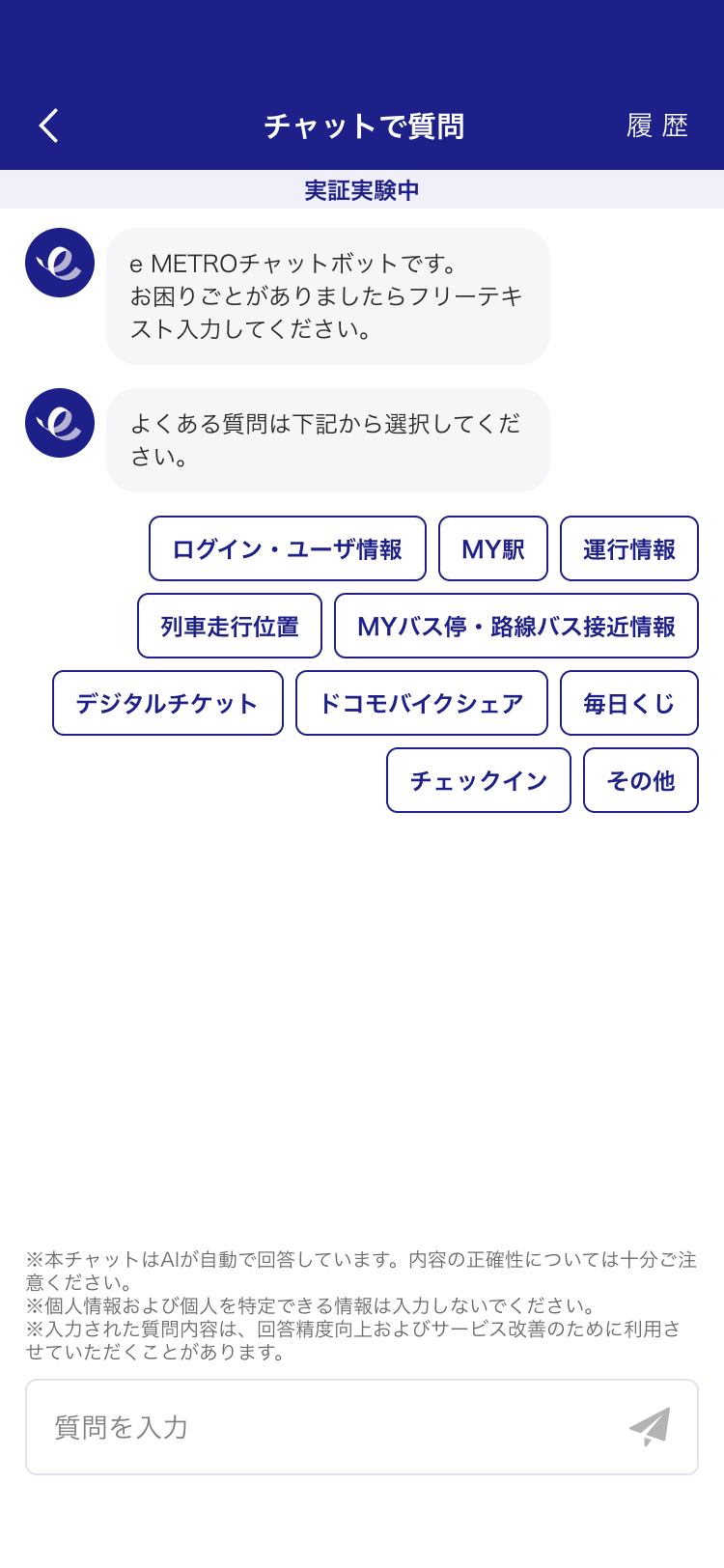Select the チェックイン chip

coord(479,780)
